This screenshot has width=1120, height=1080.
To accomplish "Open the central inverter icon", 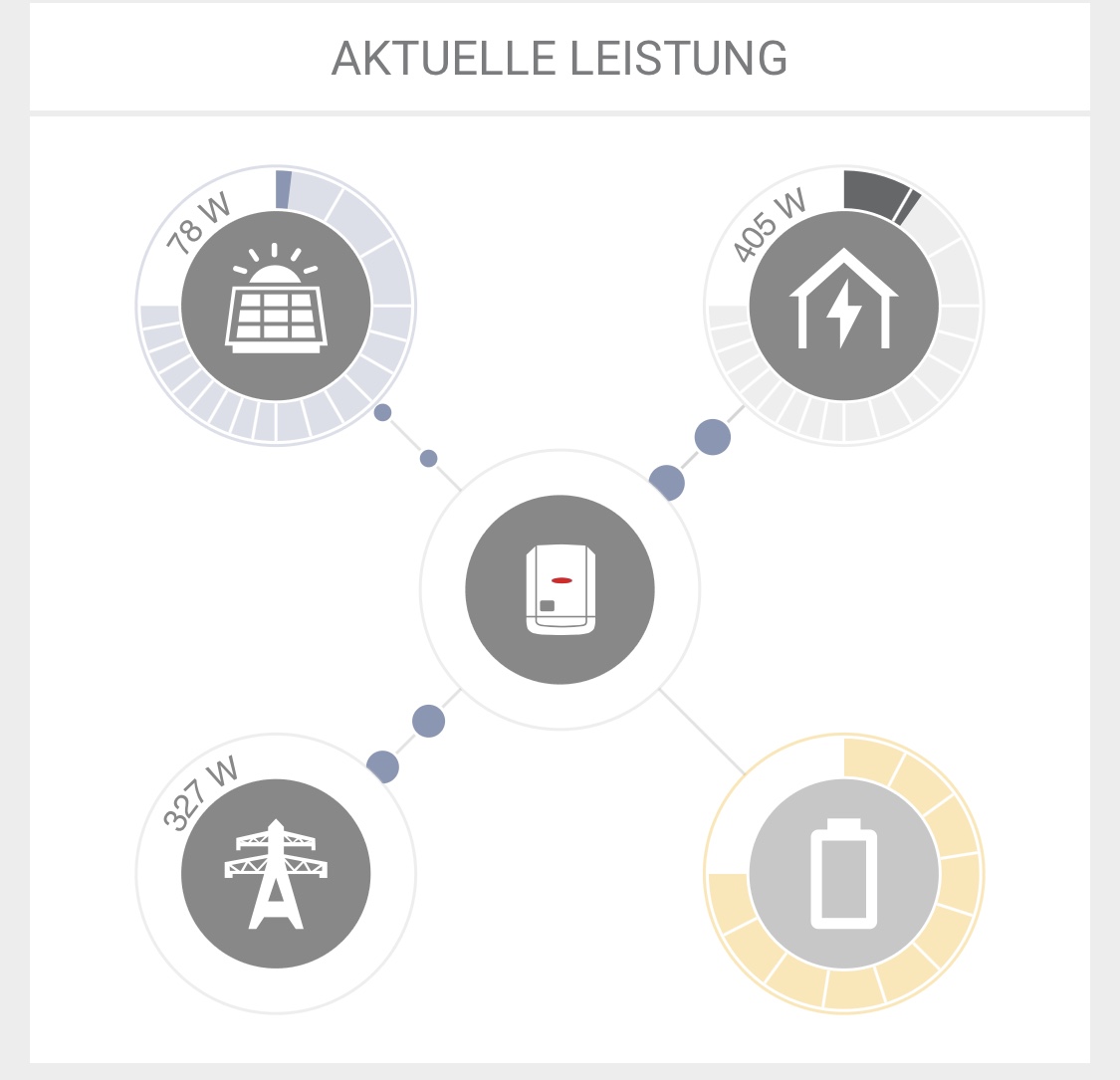I will pos(560,590).
